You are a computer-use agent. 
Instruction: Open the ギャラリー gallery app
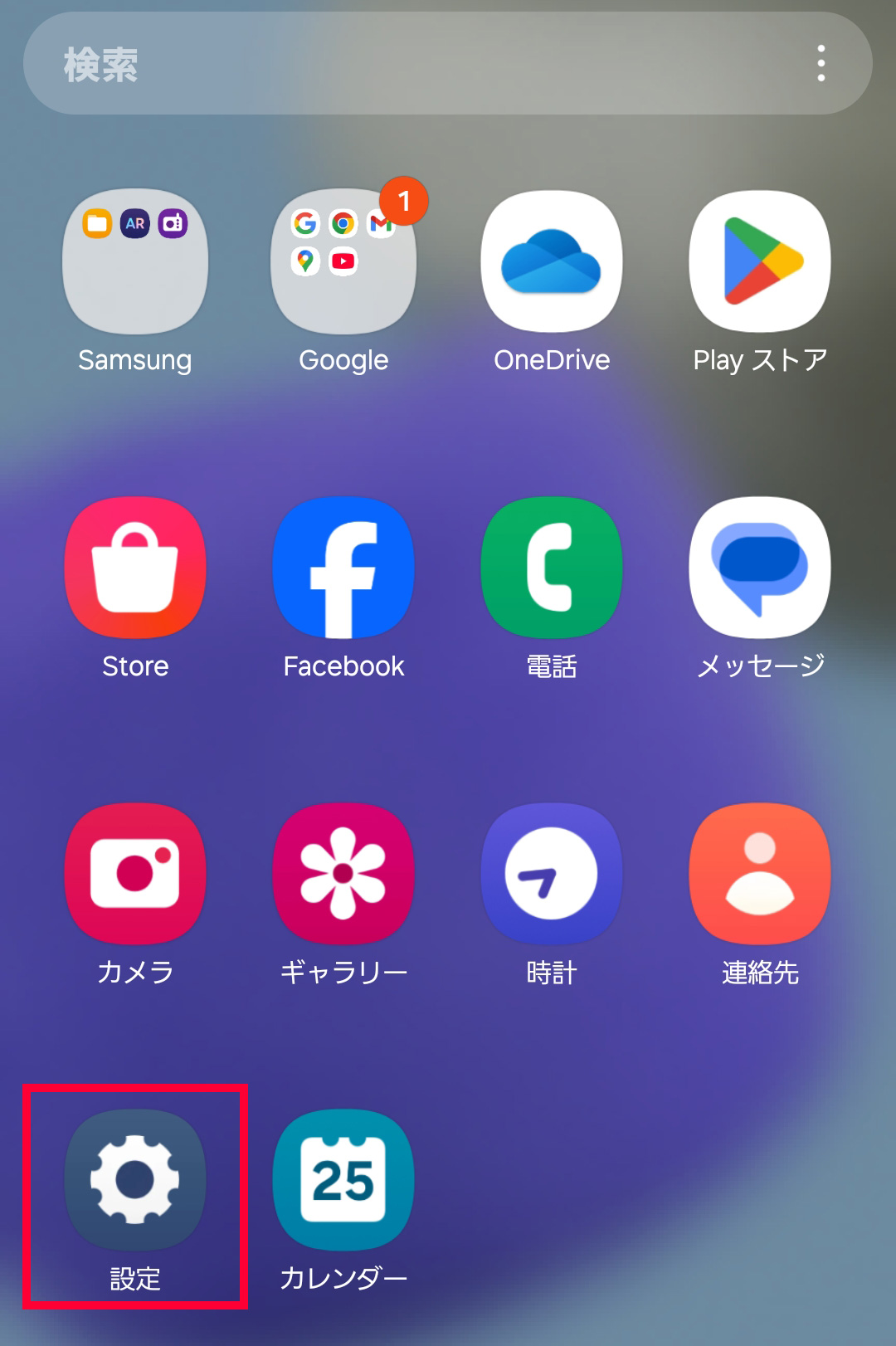[x=343, y=874]
